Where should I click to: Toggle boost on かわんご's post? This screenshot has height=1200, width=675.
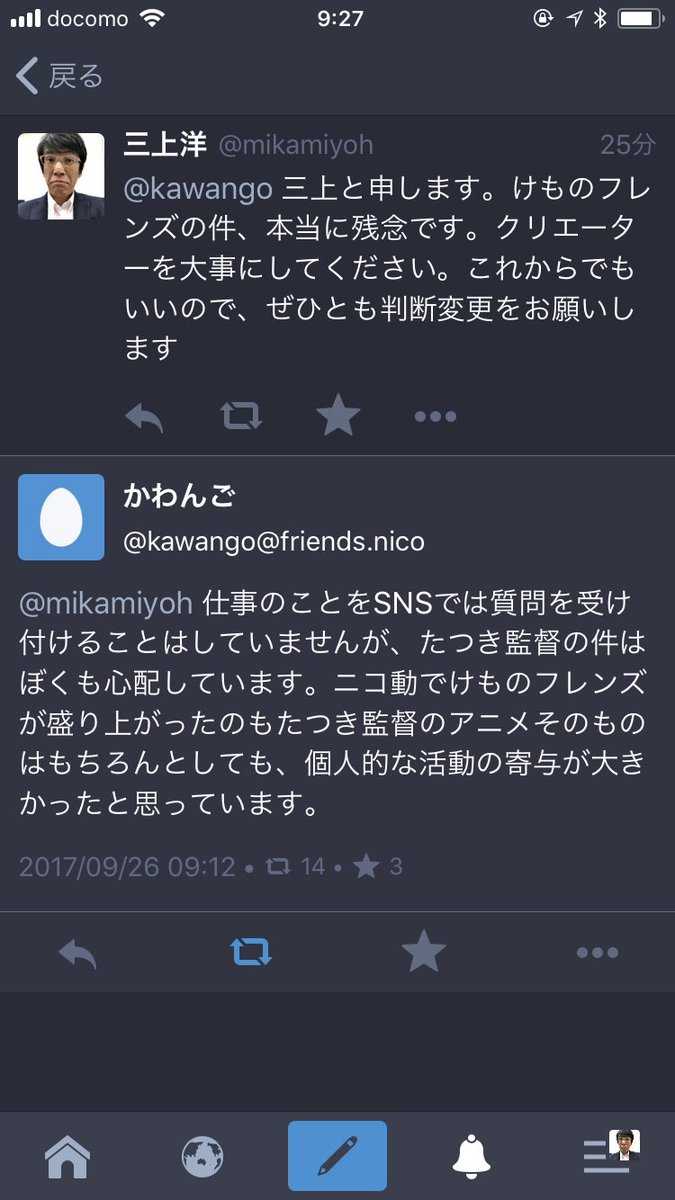point(251,953)
